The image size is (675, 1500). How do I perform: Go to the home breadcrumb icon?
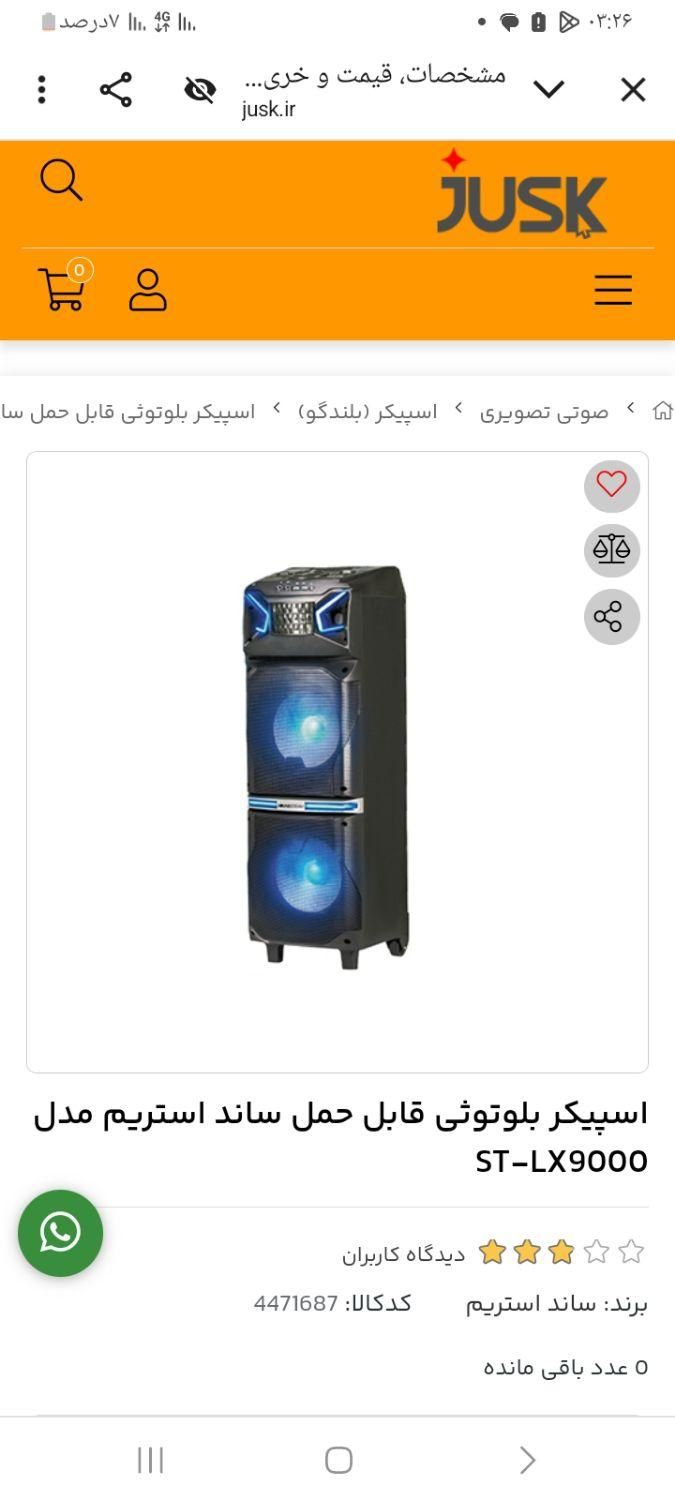click(661, 411)
